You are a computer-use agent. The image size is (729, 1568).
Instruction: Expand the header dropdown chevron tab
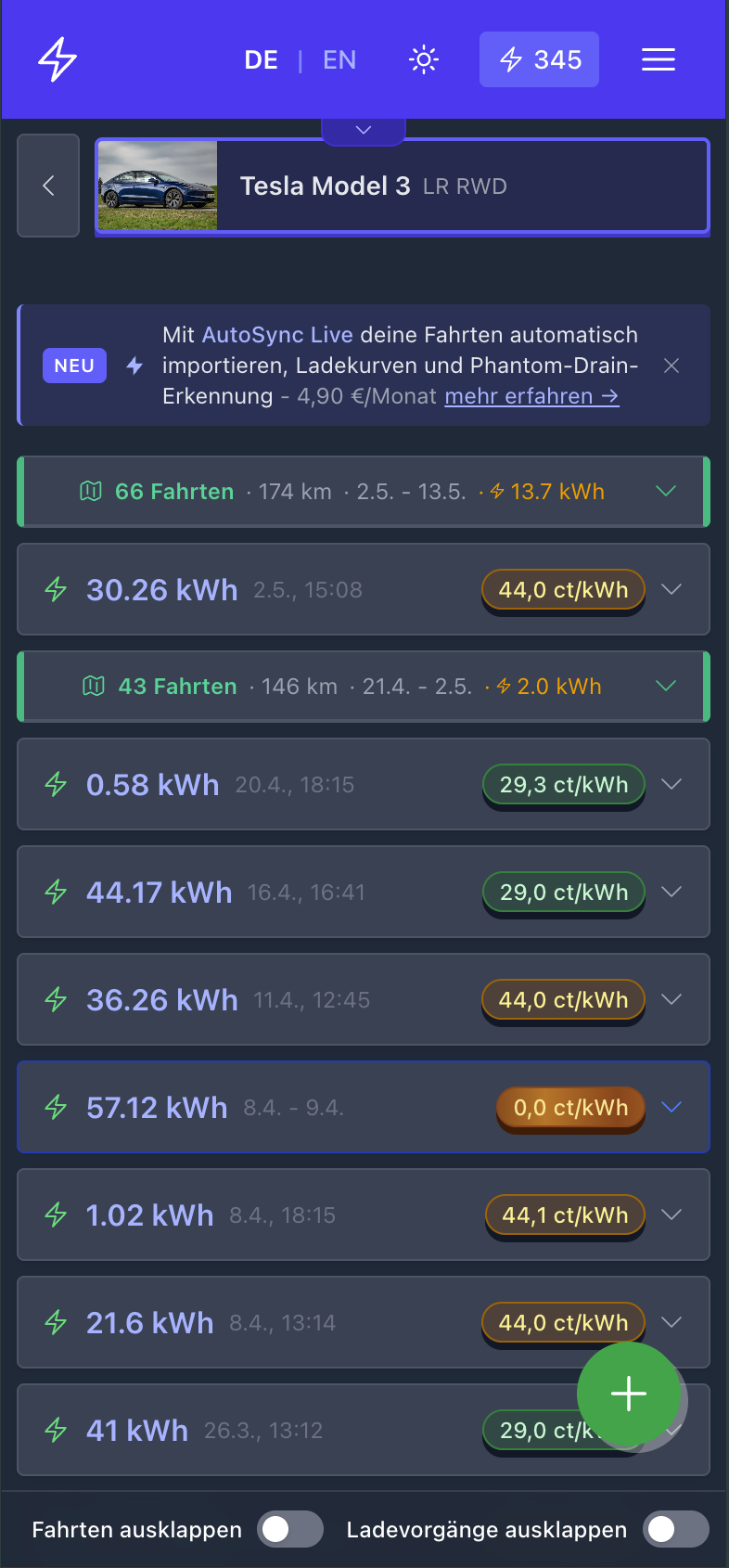point(364,131)
